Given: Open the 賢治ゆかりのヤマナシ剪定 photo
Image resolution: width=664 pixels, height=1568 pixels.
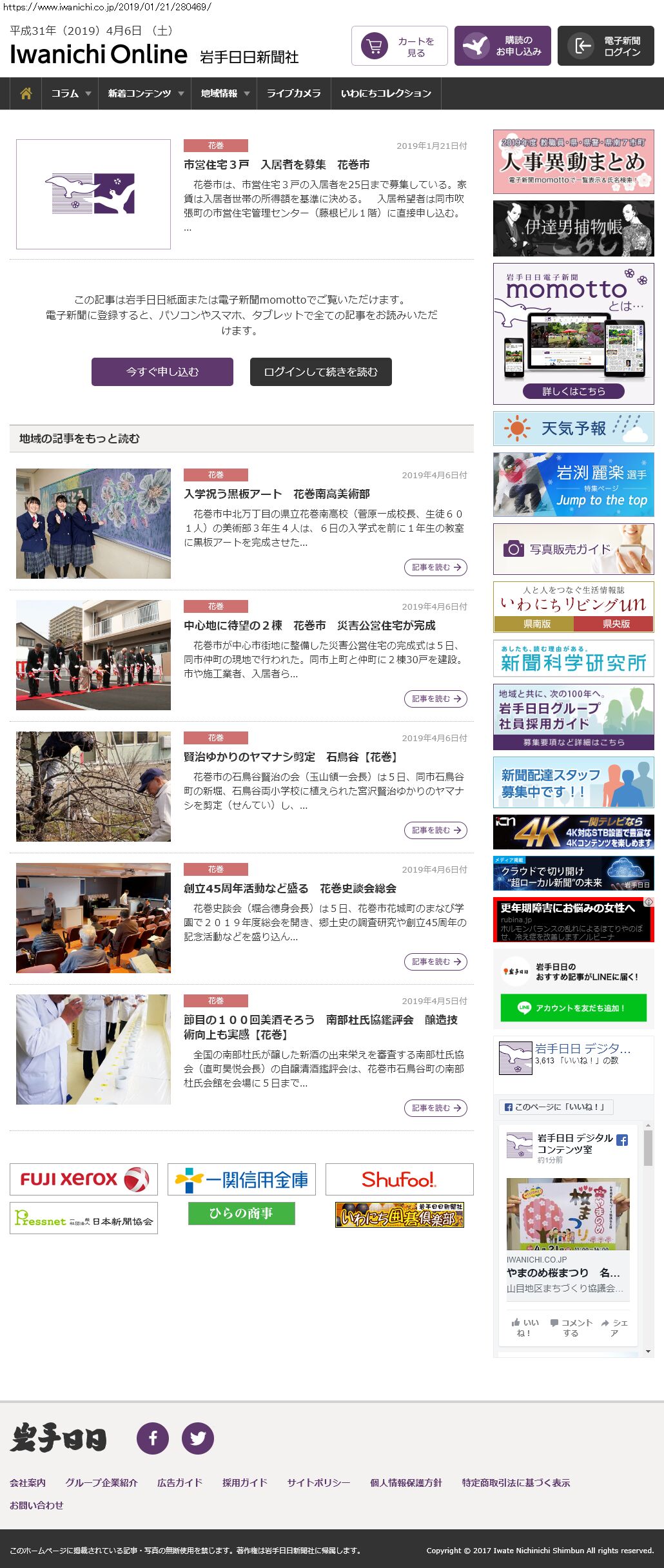Looking at the screenshot, I should point(93,786).
